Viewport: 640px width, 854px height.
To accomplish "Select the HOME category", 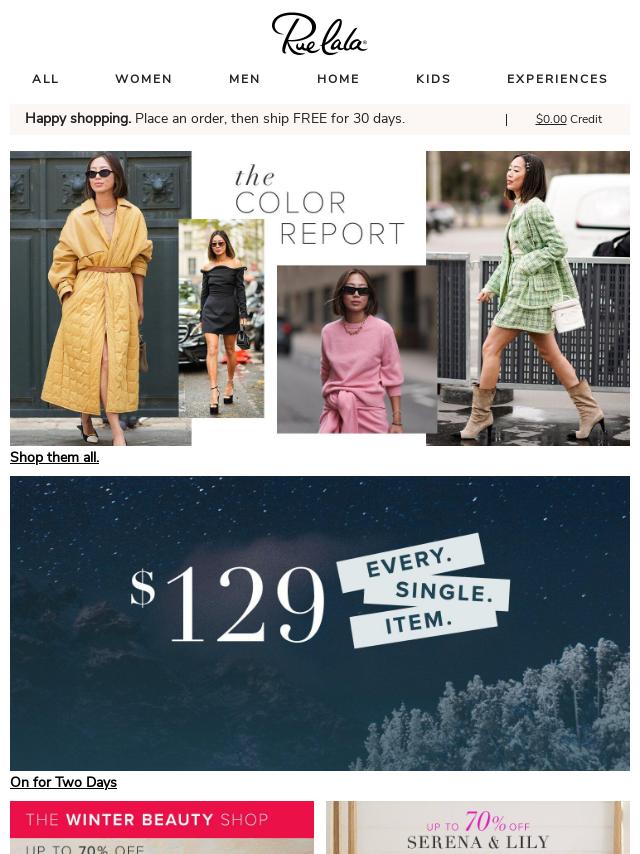I will 338,79.
